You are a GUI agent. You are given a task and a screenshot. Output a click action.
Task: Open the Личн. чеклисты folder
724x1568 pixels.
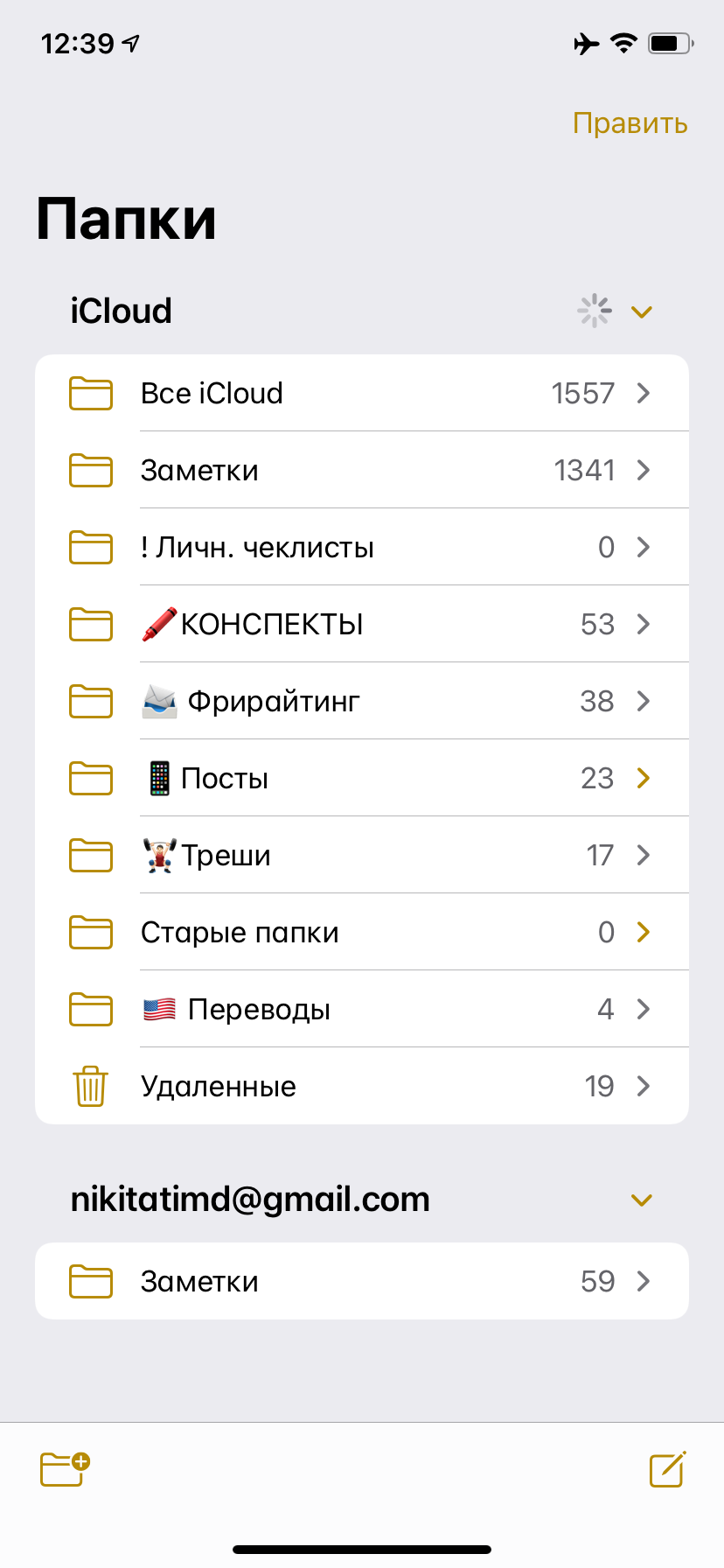[362, 548]
